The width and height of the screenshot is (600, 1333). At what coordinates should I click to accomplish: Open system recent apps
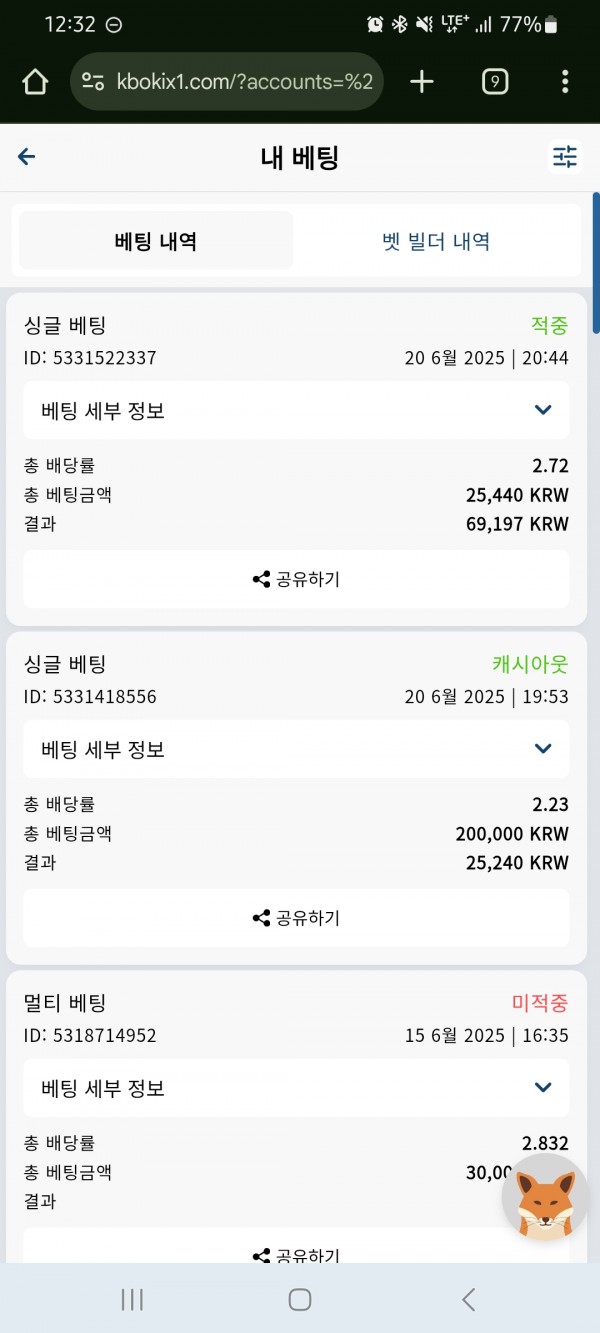[131, 1299]
